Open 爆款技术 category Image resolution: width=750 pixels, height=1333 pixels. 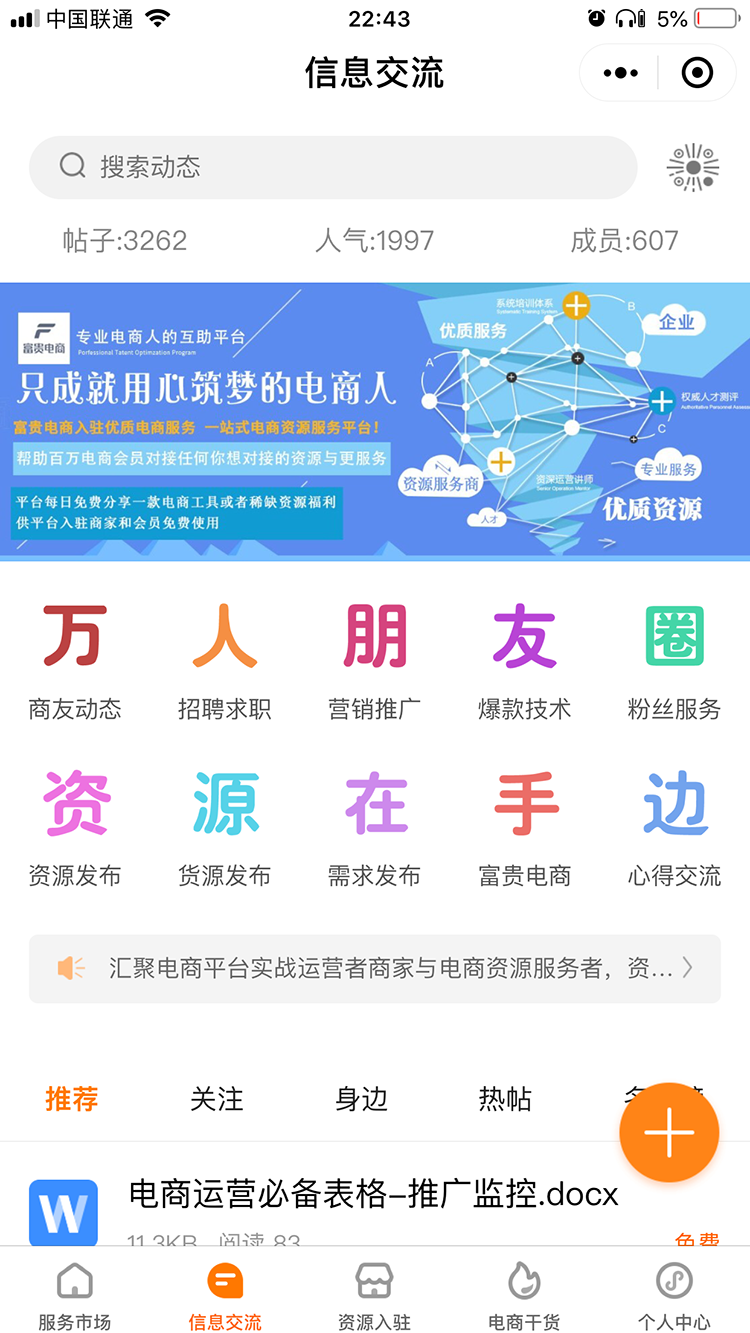pyautogui.click(x=525, y=662)
